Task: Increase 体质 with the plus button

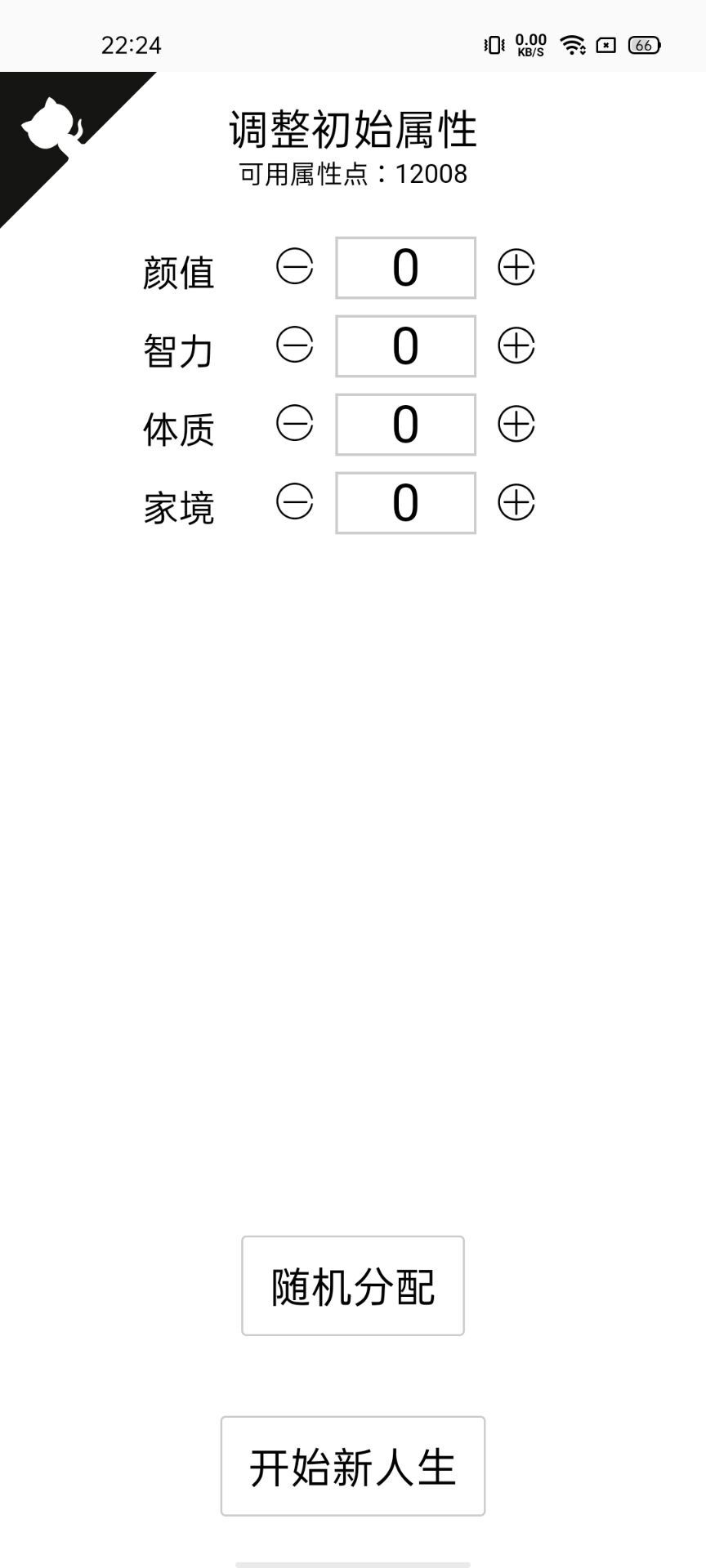Action: pos(516,424)
